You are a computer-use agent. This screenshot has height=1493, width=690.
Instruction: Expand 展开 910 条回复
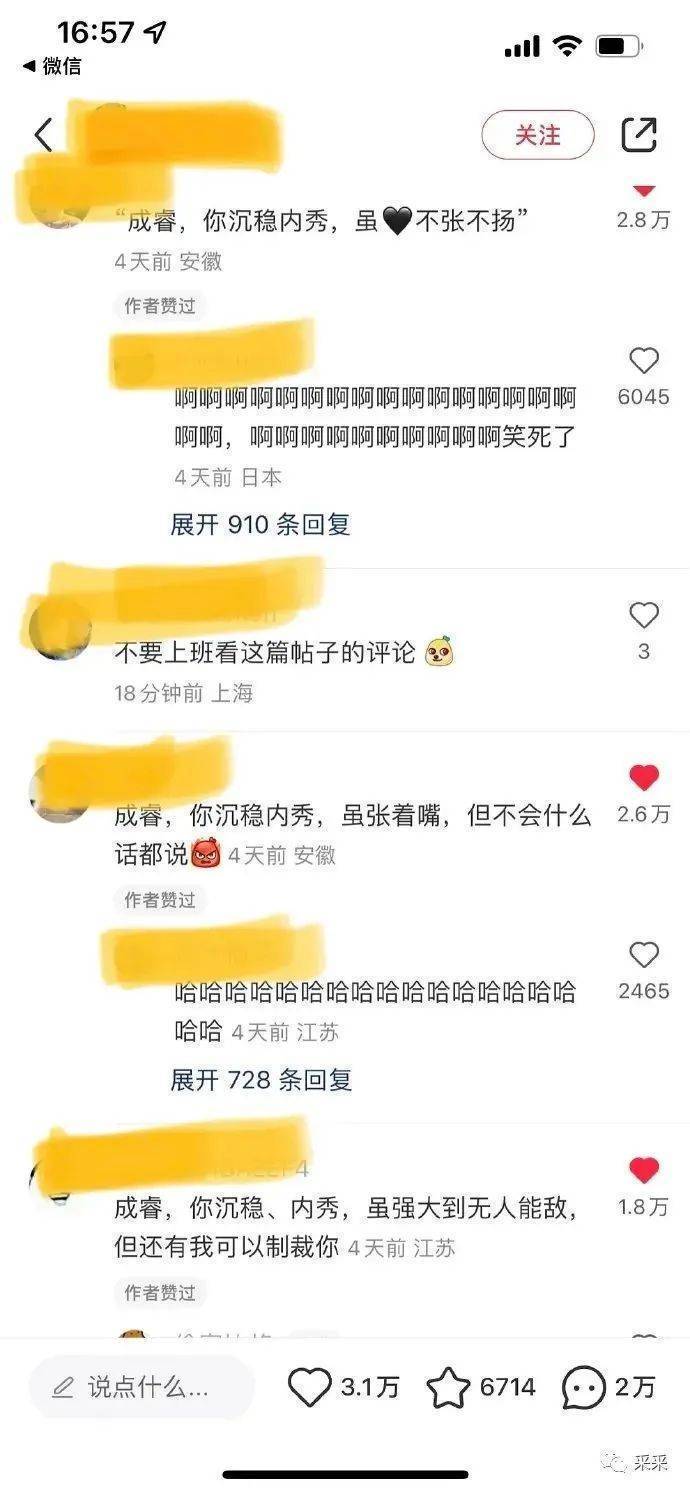[x=260, y=524]
